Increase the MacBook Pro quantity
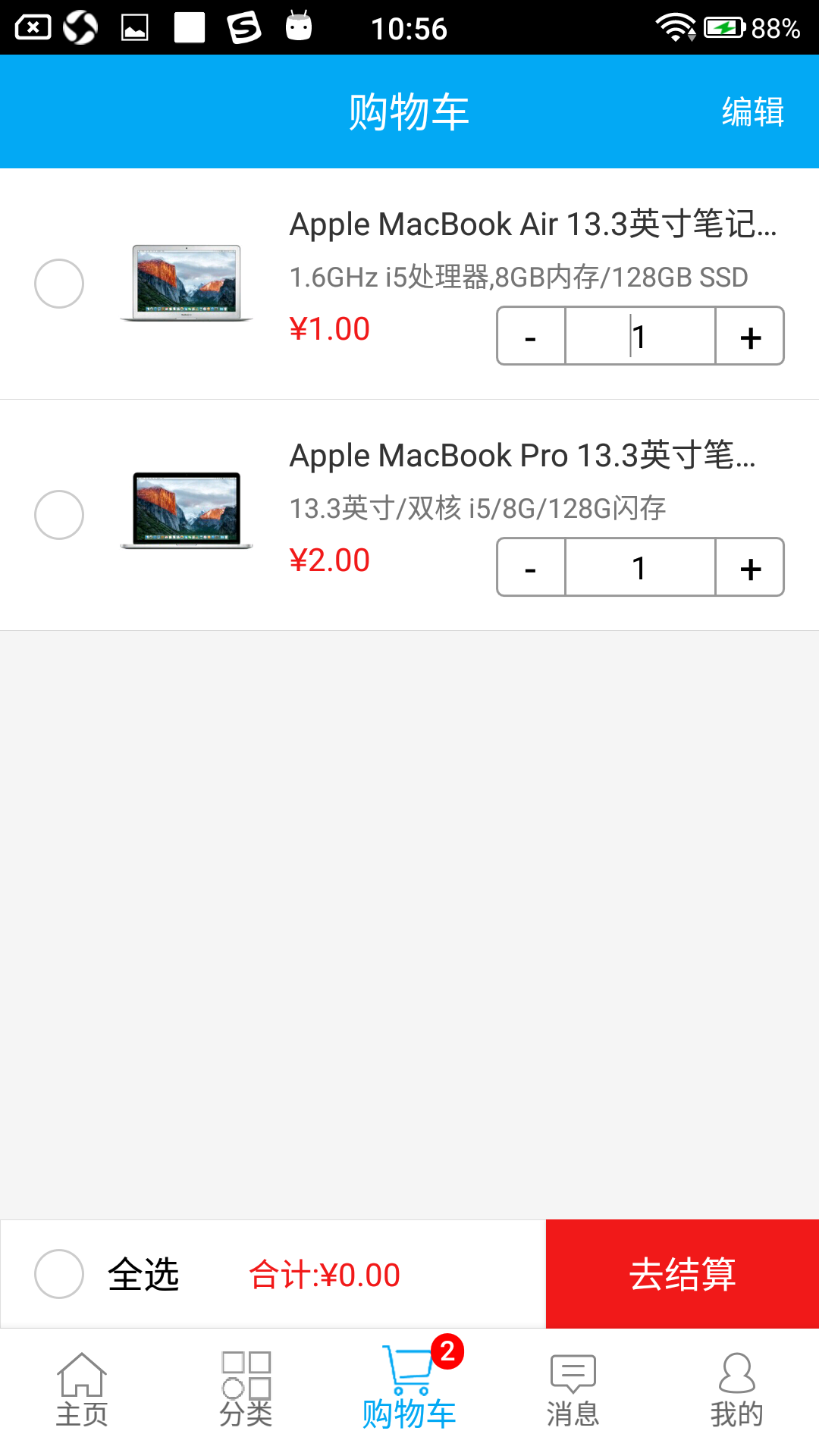Image resolution: width=819 pixels, height=1456 pixels. (x=750, y=567)
